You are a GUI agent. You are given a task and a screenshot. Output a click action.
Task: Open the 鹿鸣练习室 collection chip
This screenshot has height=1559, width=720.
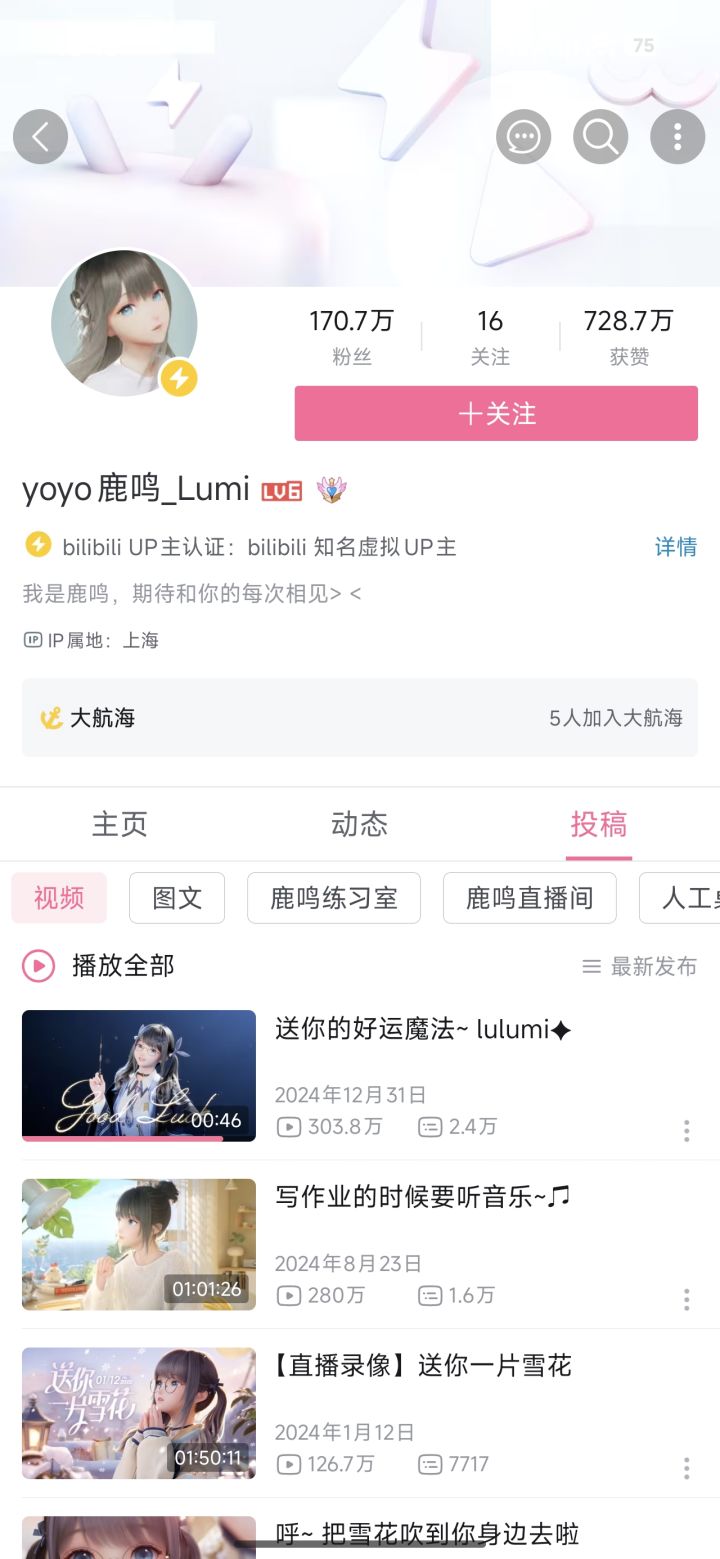[x=334, y=898]
